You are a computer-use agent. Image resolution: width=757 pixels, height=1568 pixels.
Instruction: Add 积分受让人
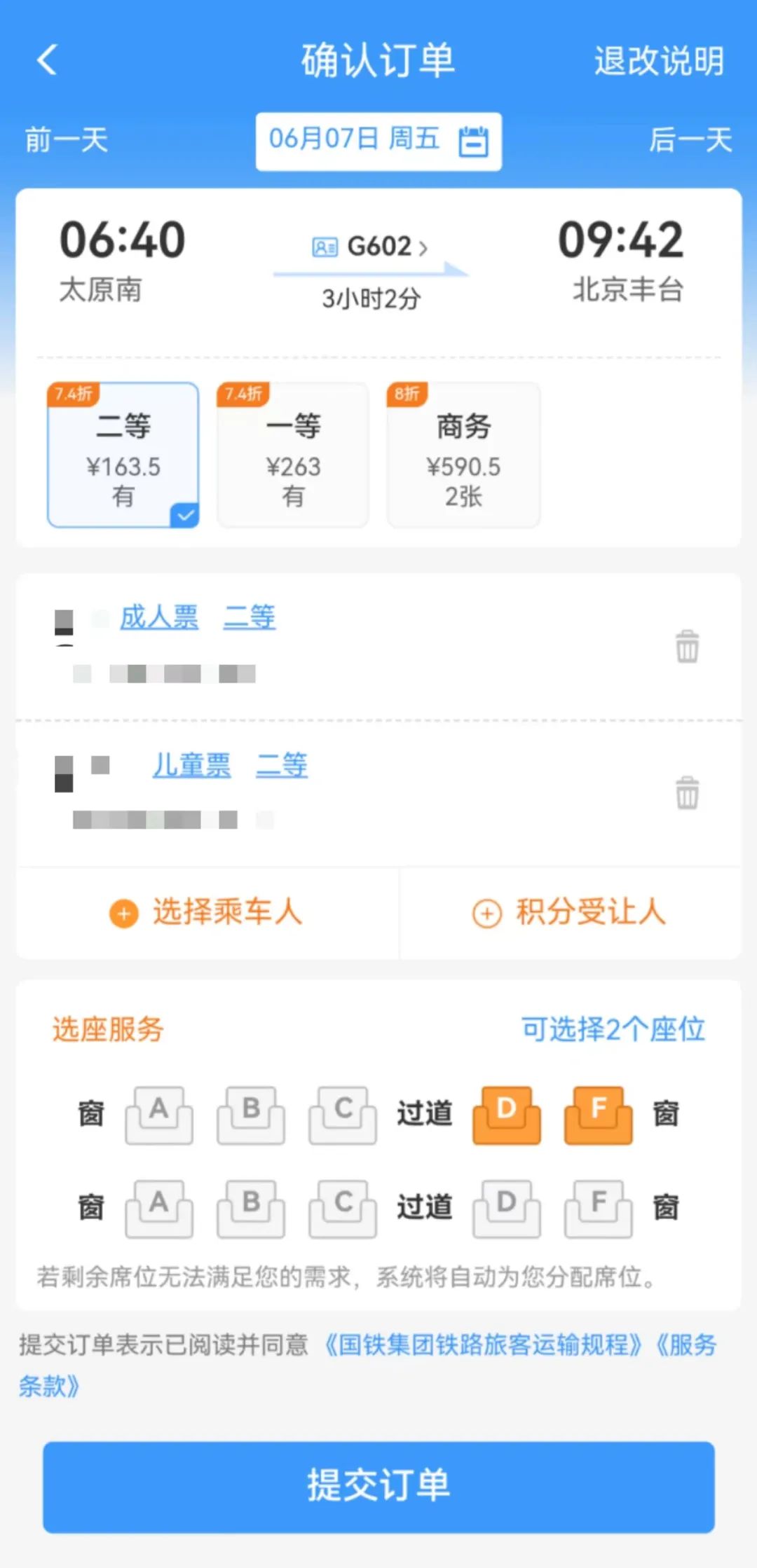(569, 913)
